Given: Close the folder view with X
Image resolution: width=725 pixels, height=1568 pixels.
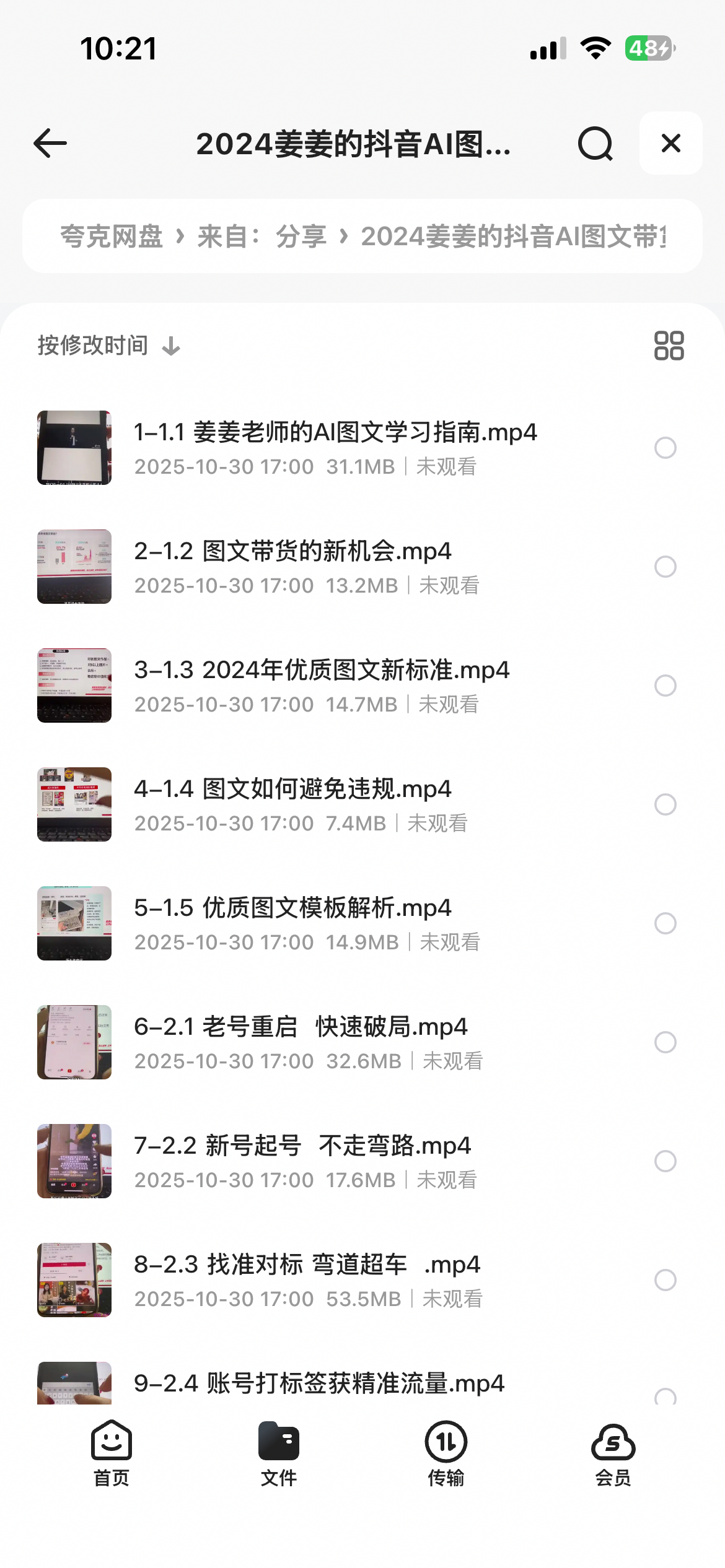Looking at the screenshot, I should point(670,144).
